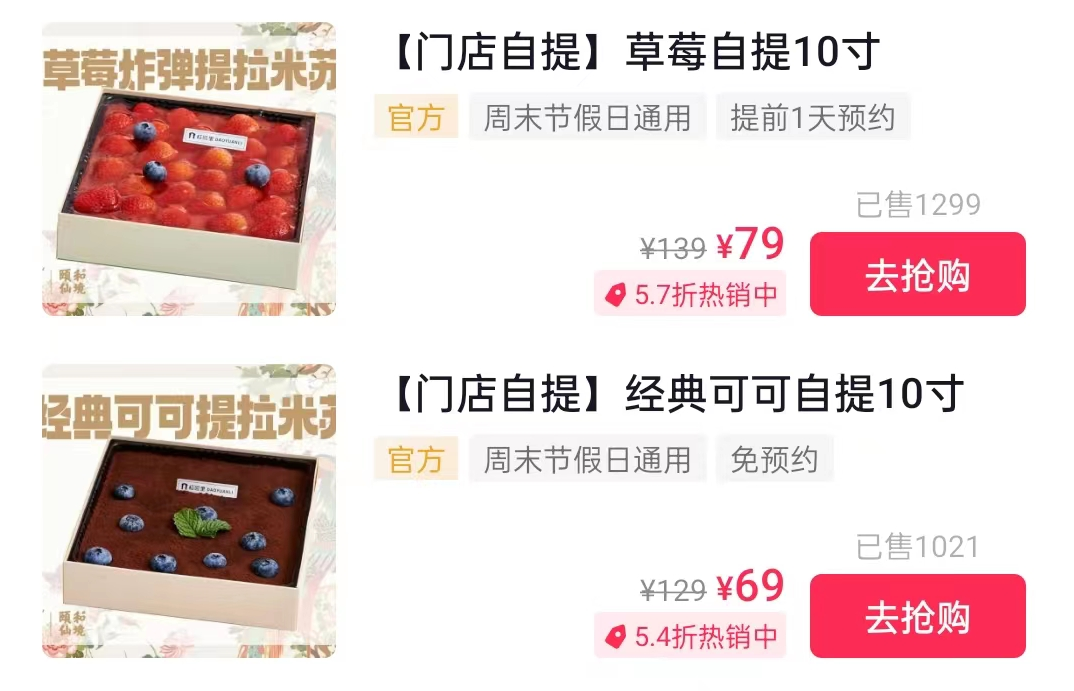Tap 去抢购 for the 草莓自提10寸 cake
Image resolution: width=1074 pixels, height=691 pixels.
917,275
